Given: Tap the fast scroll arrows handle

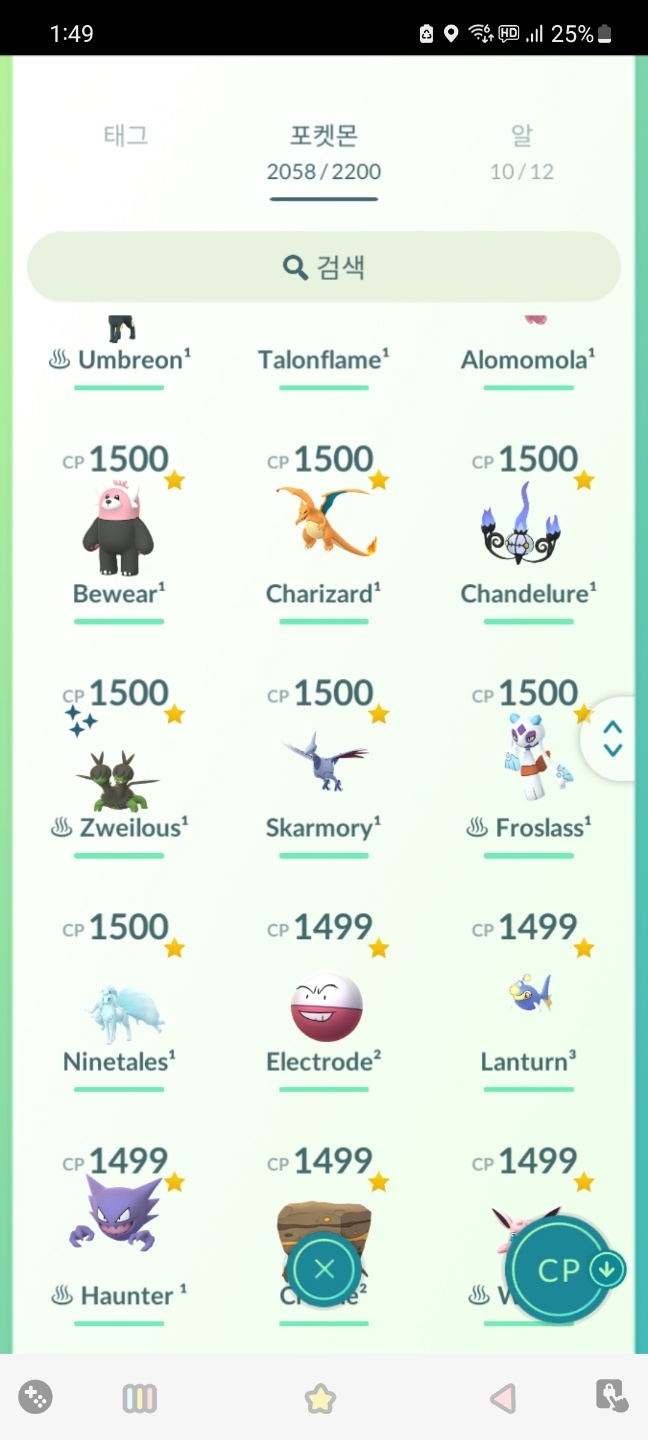Looking at the screenshot, I should click(613, 739).
